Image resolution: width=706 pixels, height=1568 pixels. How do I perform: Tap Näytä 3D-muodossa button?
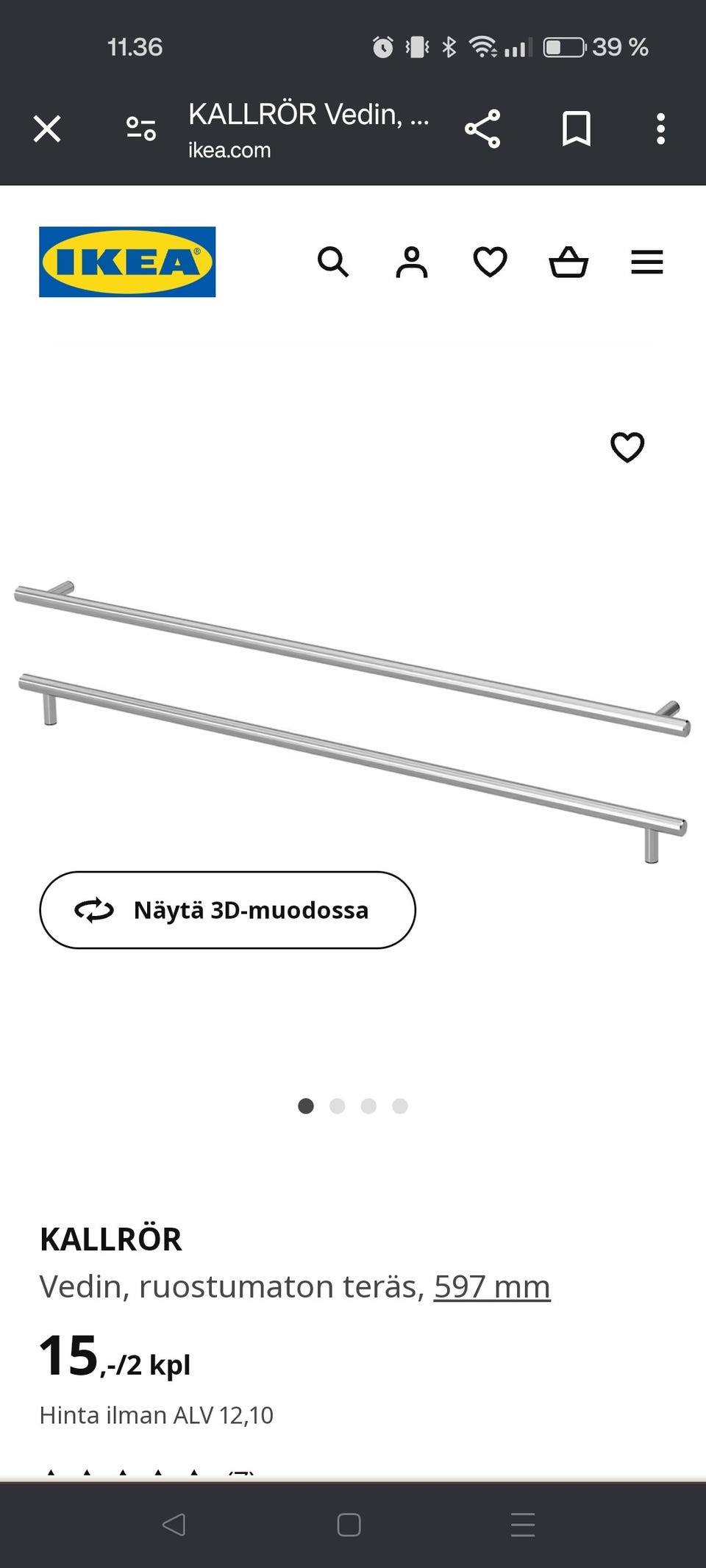[227, 910]
